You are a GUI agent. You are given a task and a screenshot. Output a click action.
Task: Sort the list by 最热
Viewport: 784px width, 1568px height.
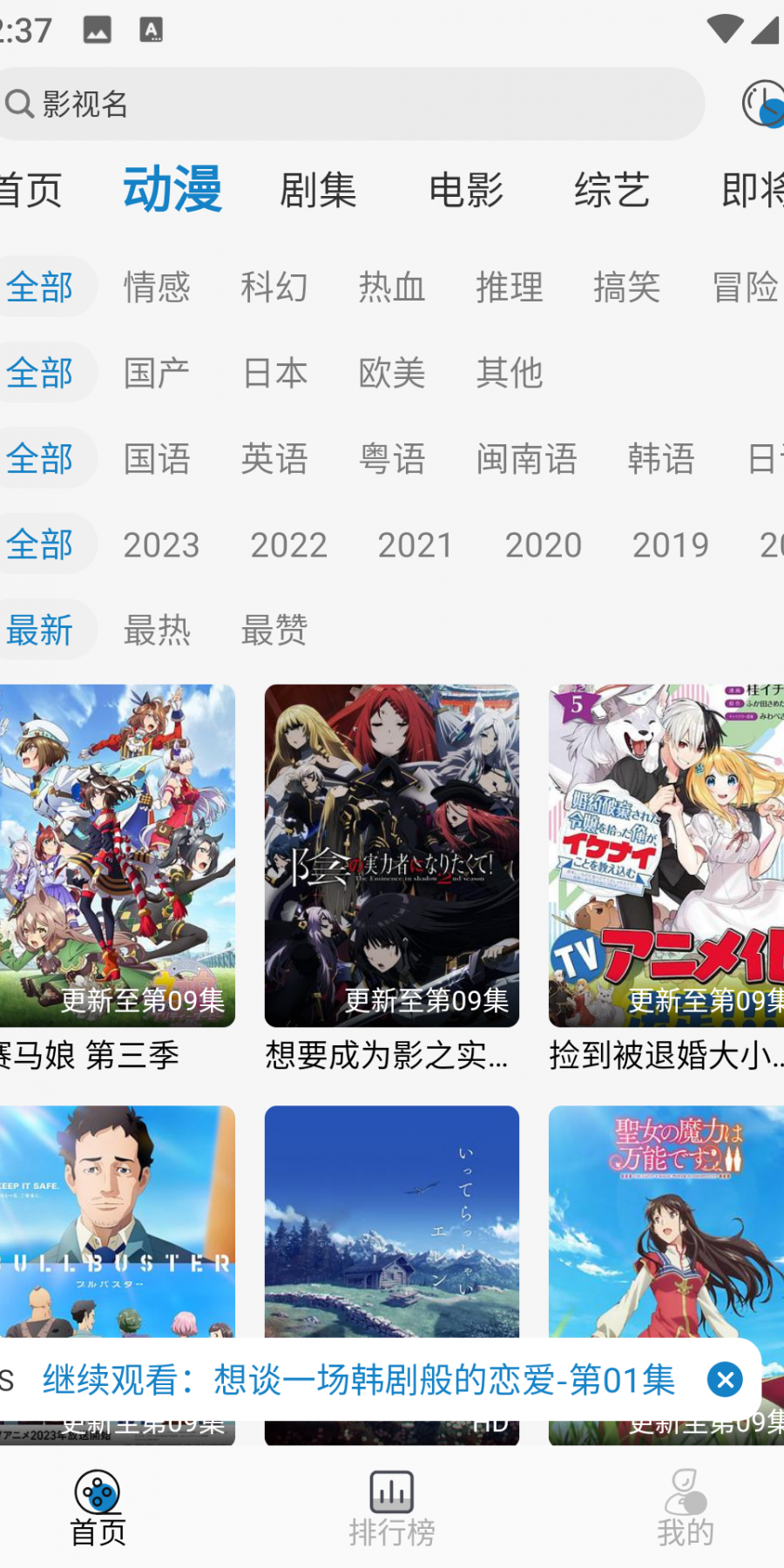(157, 630)
